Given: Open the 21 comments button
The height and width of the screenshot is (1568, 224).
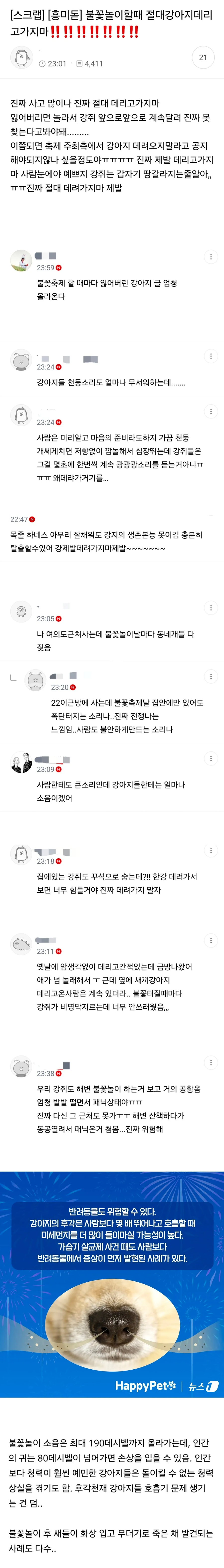Looking at the screenshot, I should [203, 57].
